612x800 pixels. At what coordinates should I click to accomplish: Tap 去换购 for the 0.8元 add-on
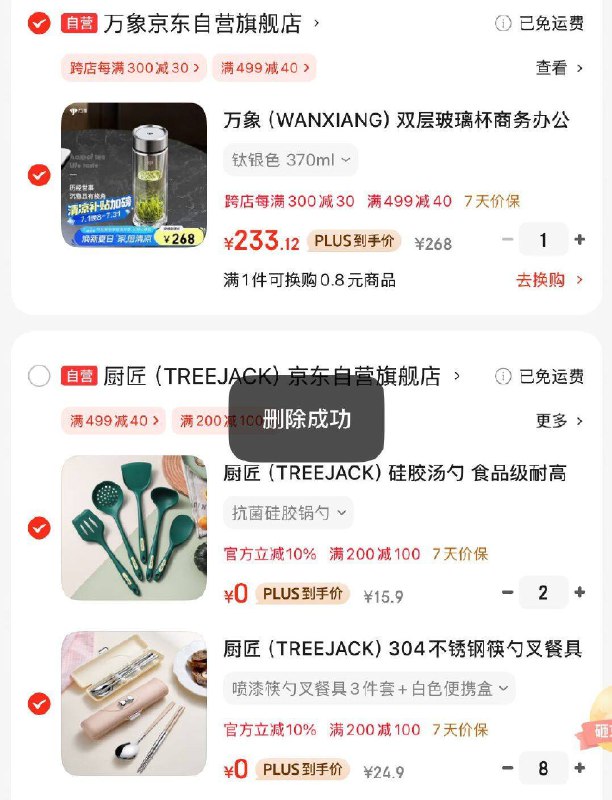pos(549,280)
